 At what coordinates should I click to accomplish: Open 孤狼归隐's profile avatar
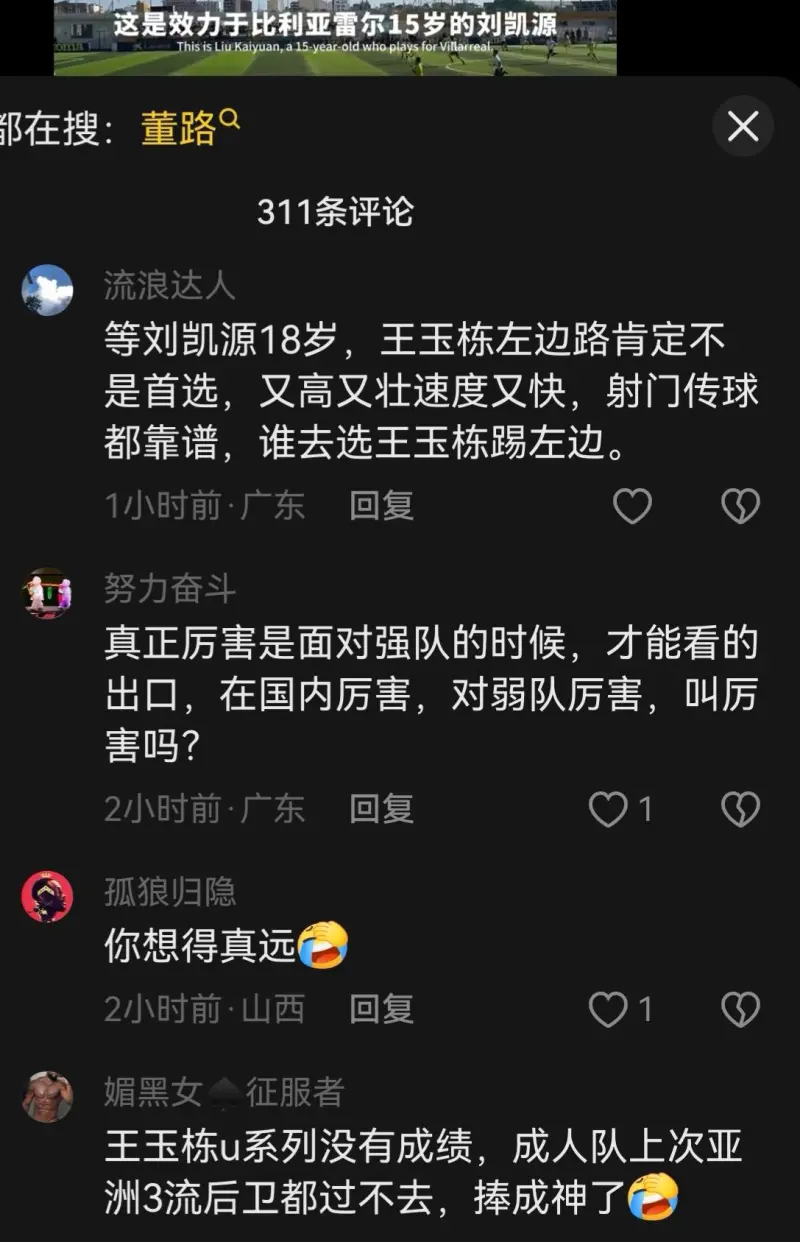(x=47, y=896)
